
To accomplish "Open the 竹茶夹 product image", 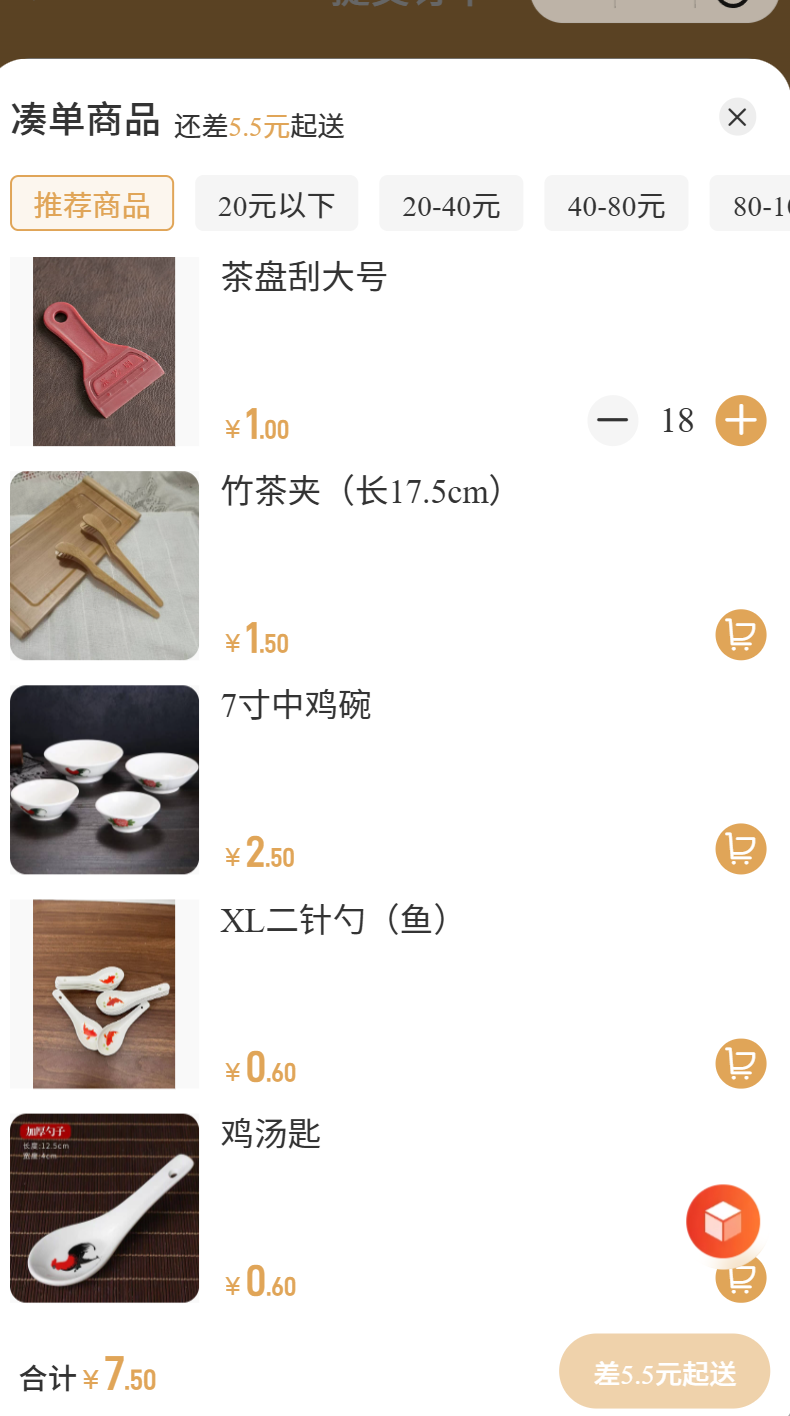I will pos(104,565).
